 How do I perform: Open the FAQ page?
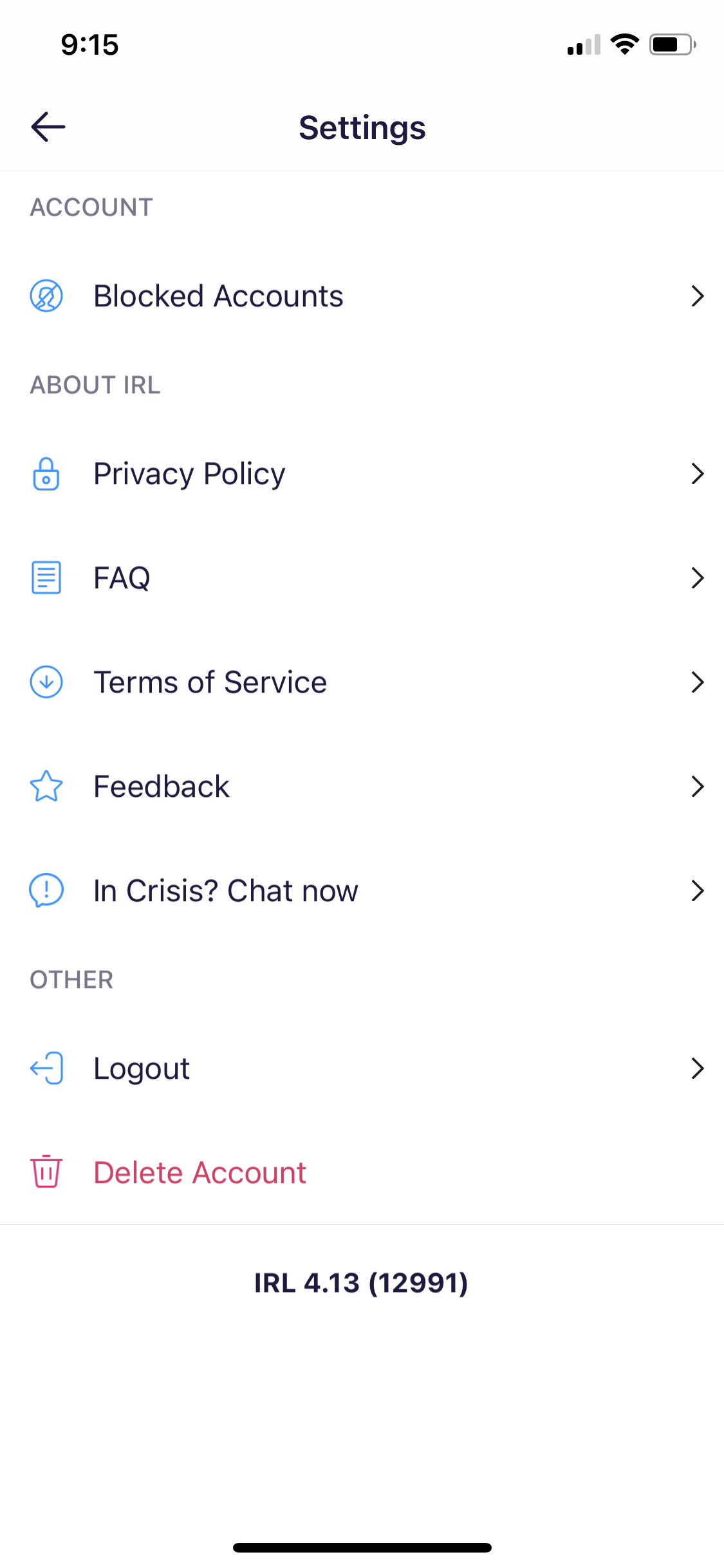[122, 578]
